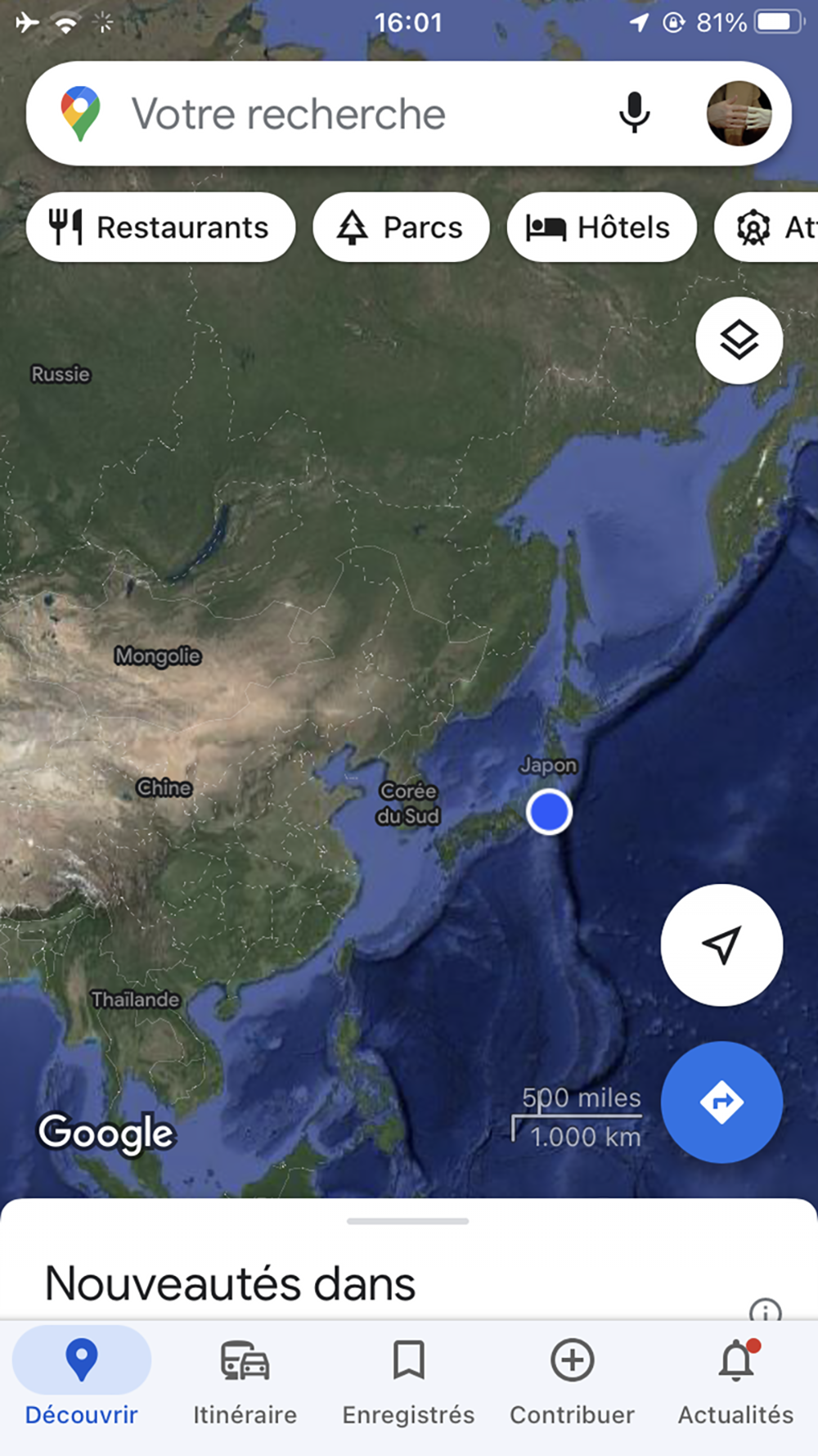The width and height of the screenshot is (818, 1456).
Task: Choose the Hôtels chip
Action: (601, 228)
